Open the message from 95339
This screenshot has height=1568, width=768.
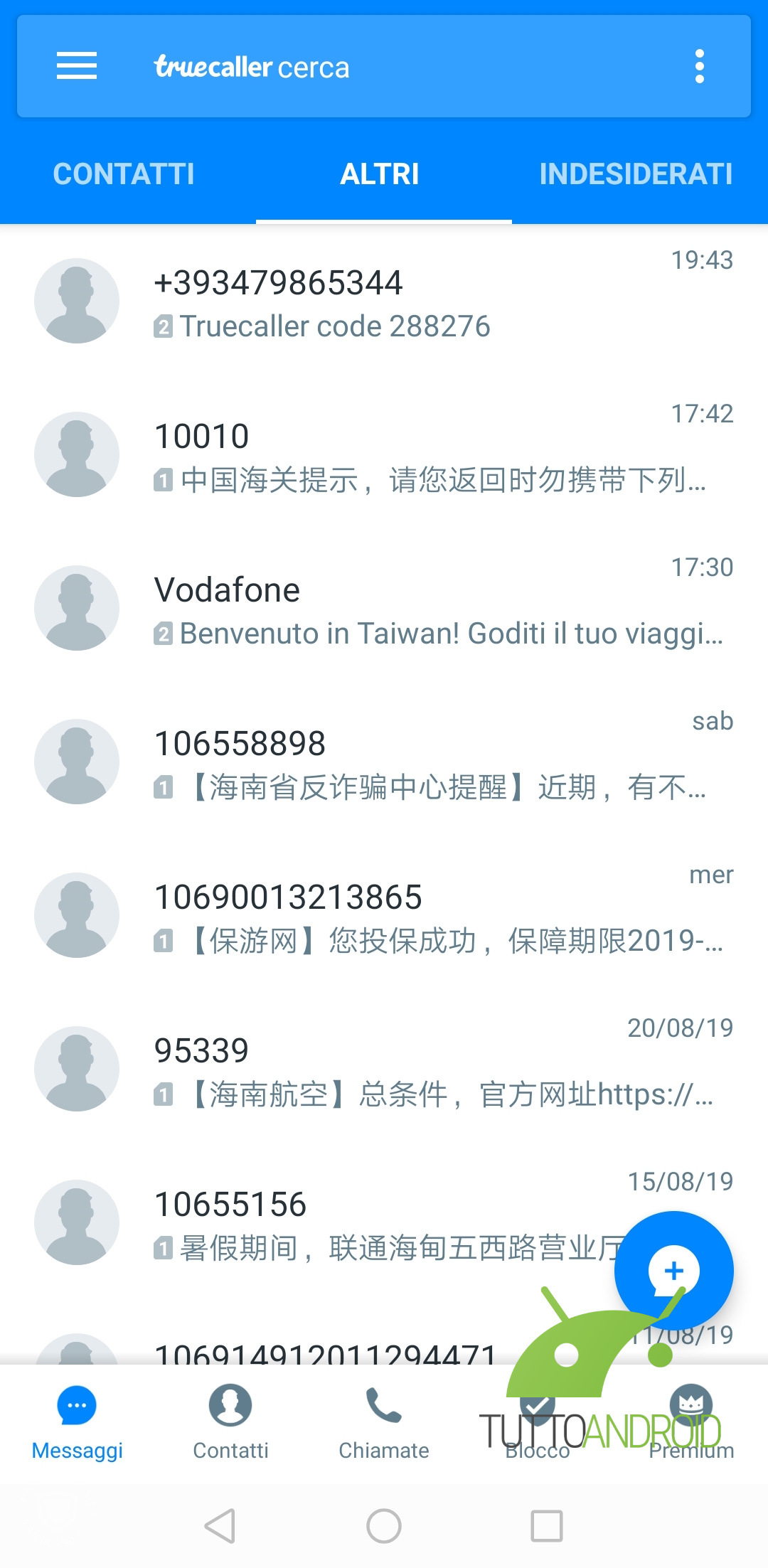coord(384,1070)
